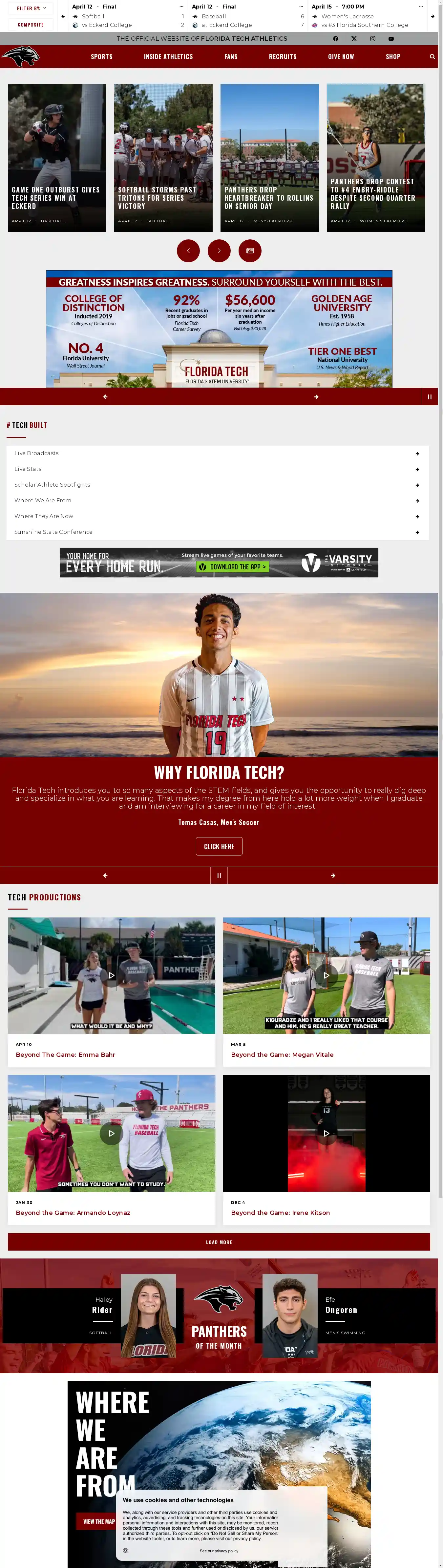Open the site search icon
The width and height of the screenshot is (443, 1568).
click(x=432, y=57)
